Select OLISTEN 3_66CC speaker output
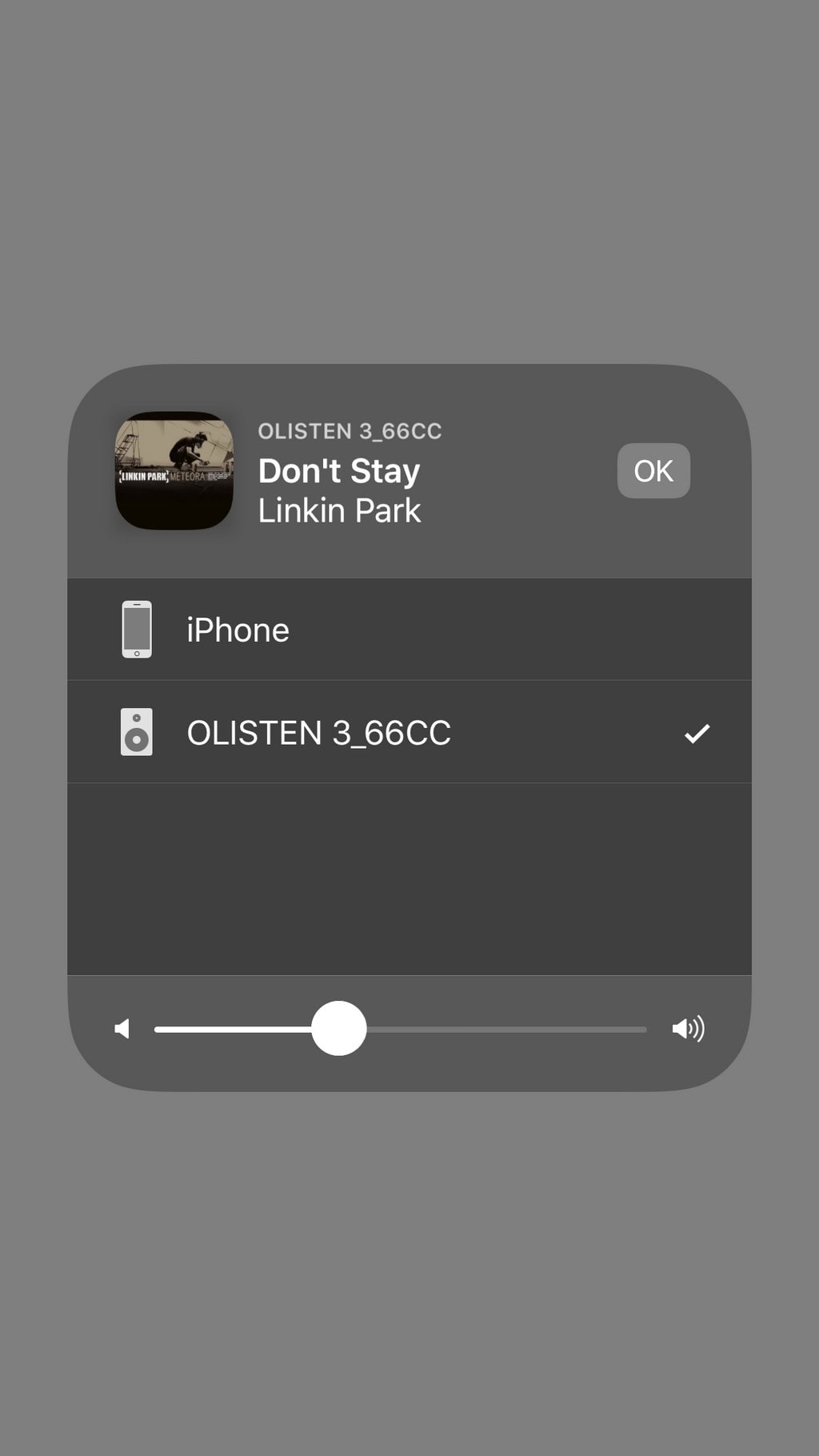The width and height of the screenshot is (819, 1456). 408,732
